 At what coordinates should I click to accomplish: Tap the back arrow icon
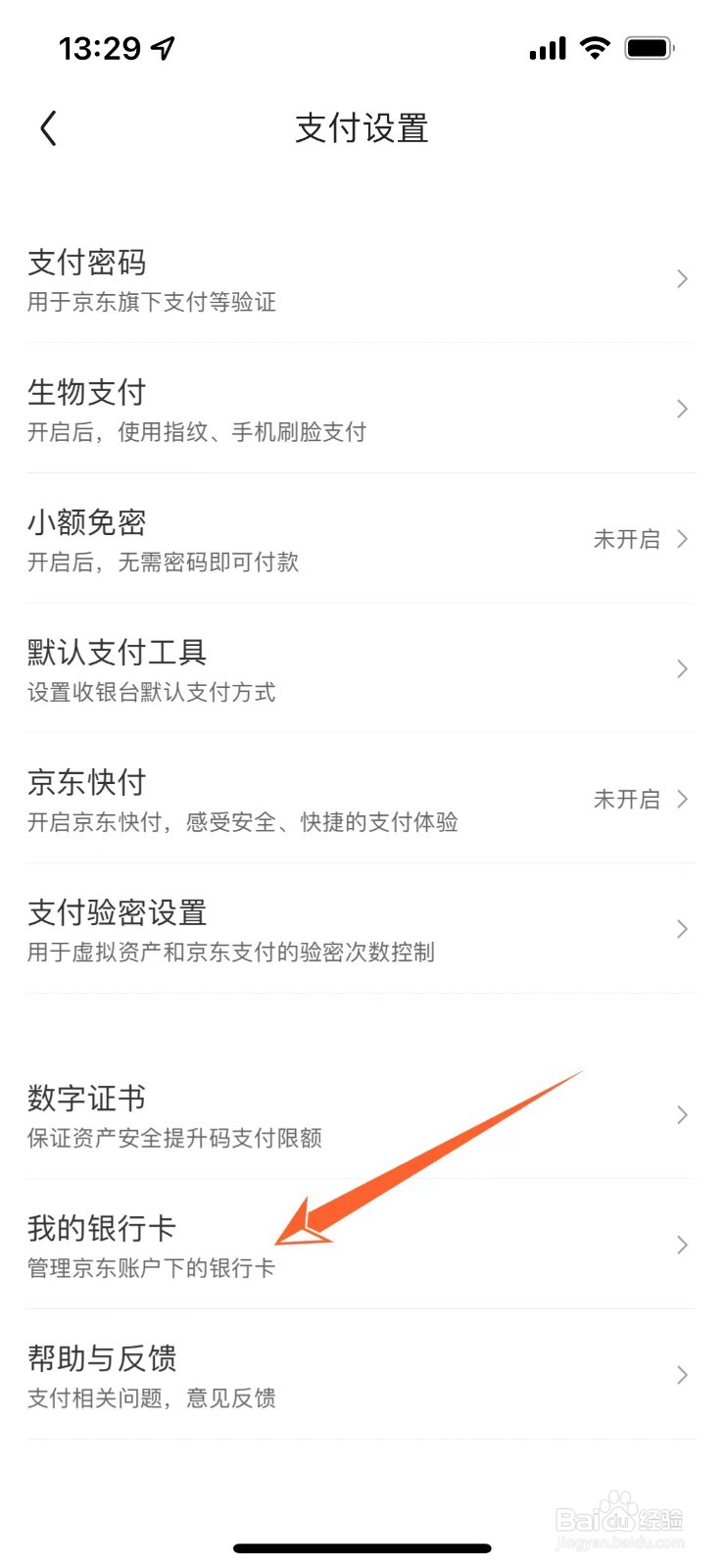pyautogui.click(x=47, y=127)
